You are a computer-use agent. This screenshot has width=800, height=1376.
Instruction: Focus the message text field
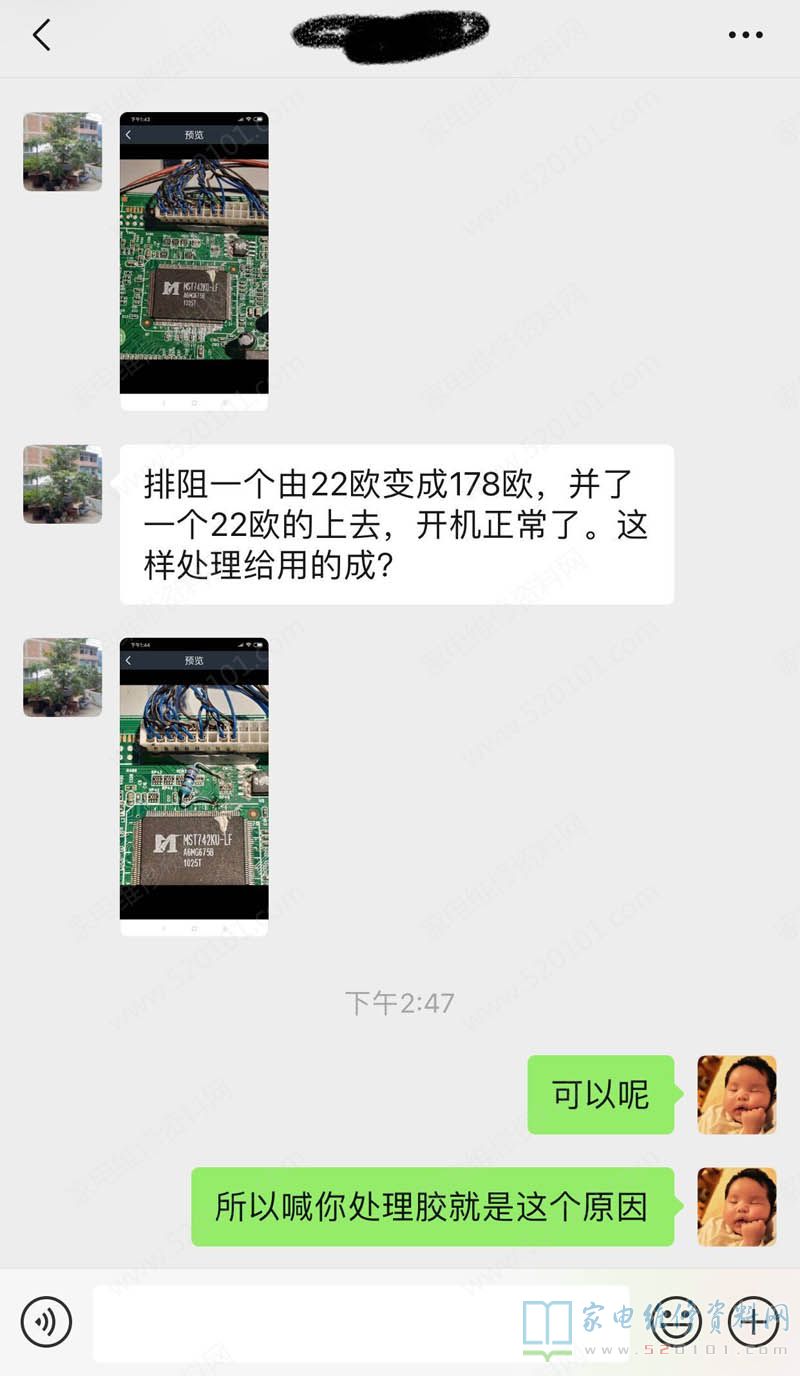(360, 1322)
